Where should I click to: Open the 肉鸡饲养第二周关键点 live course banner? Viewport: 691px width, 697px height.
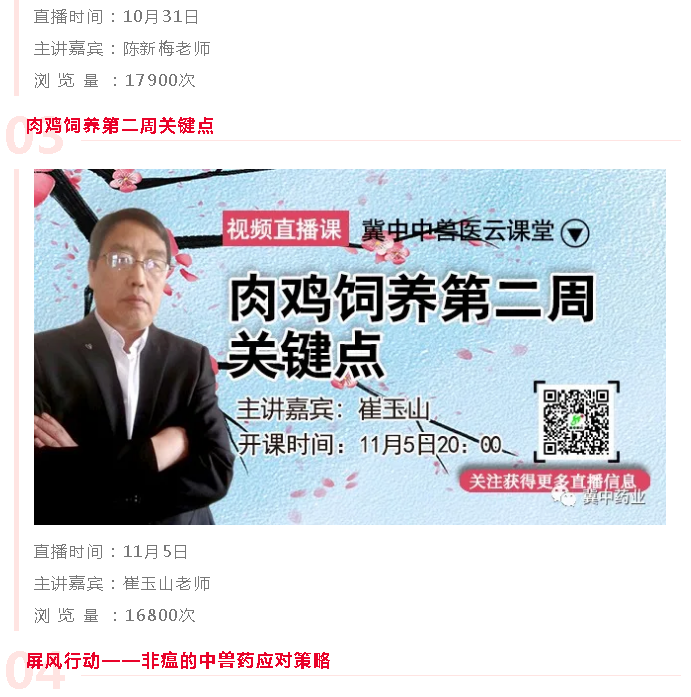pos(349,346)
